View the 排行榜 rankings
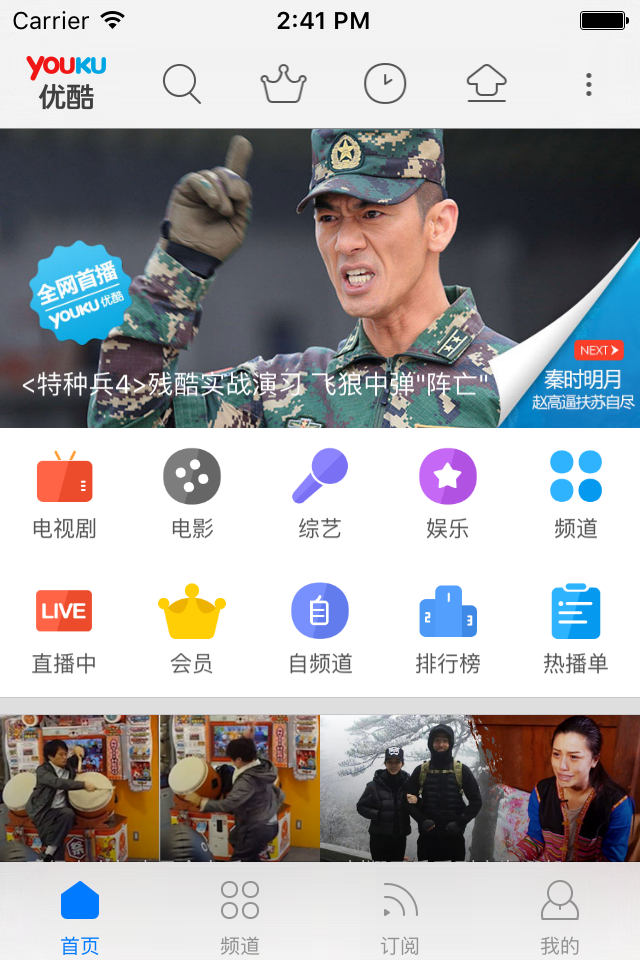 point(447,629)
